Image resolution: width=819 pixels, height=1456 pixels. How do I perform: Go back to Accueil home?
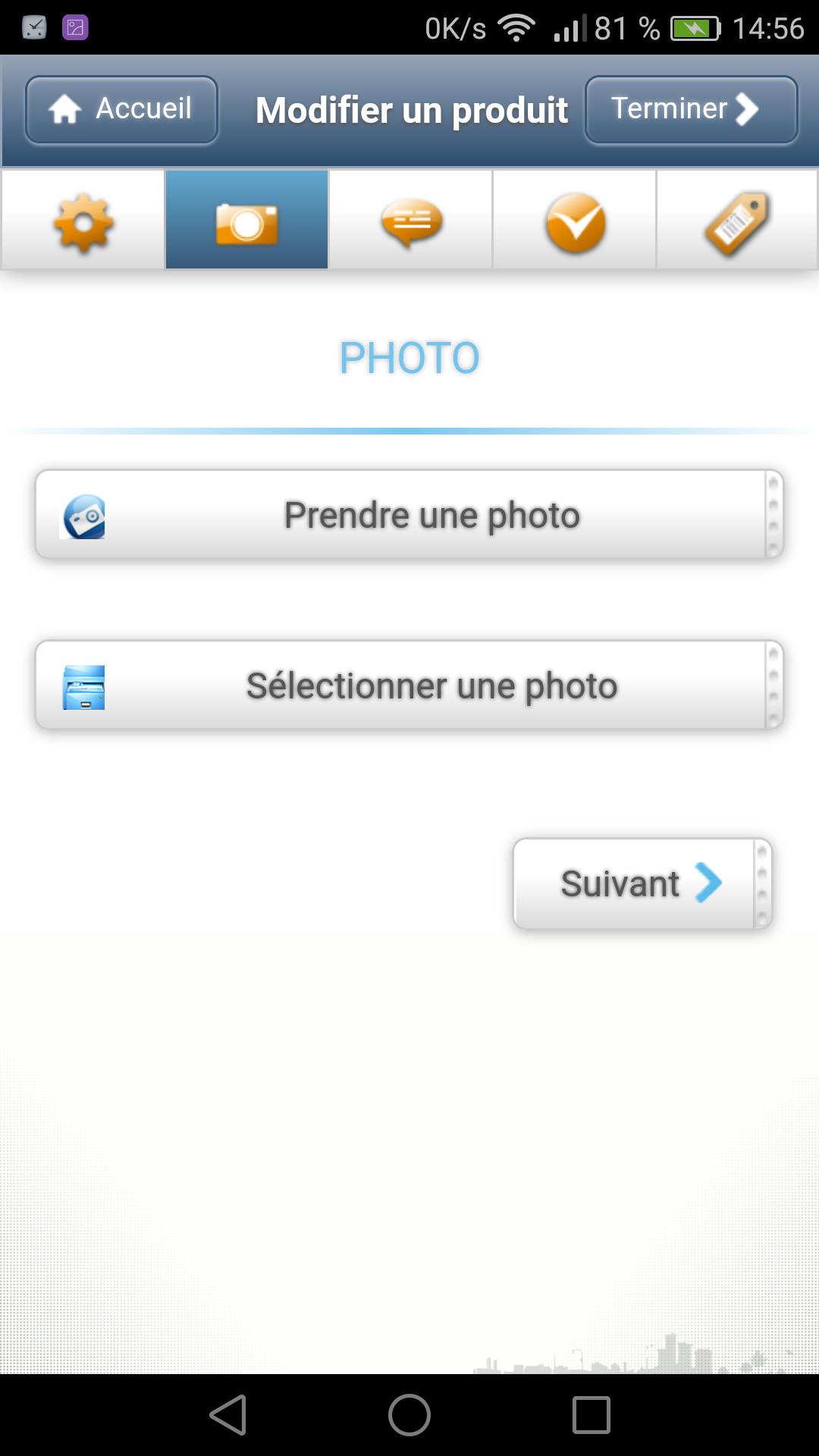click(121, 110)
